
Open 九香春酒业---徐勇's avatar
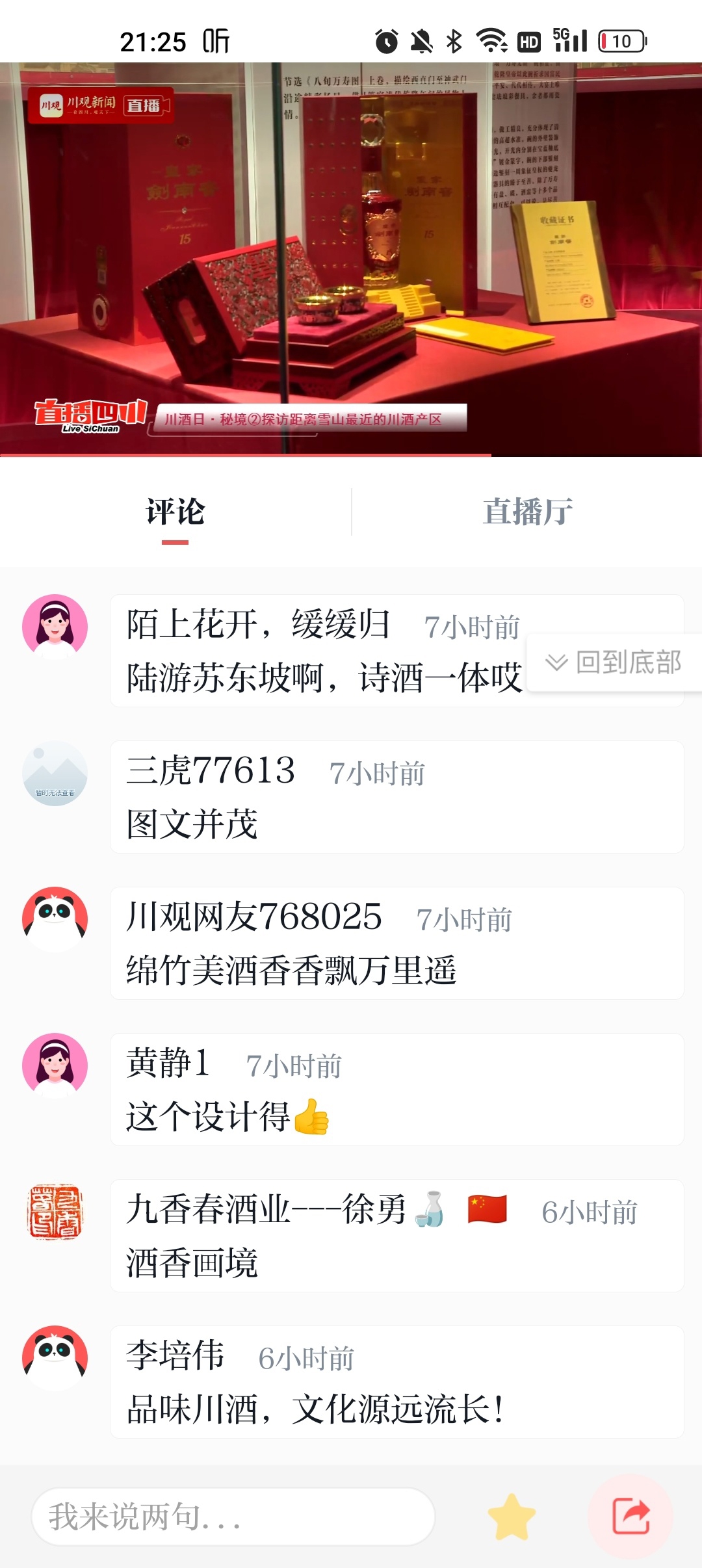pos(55,1212)
